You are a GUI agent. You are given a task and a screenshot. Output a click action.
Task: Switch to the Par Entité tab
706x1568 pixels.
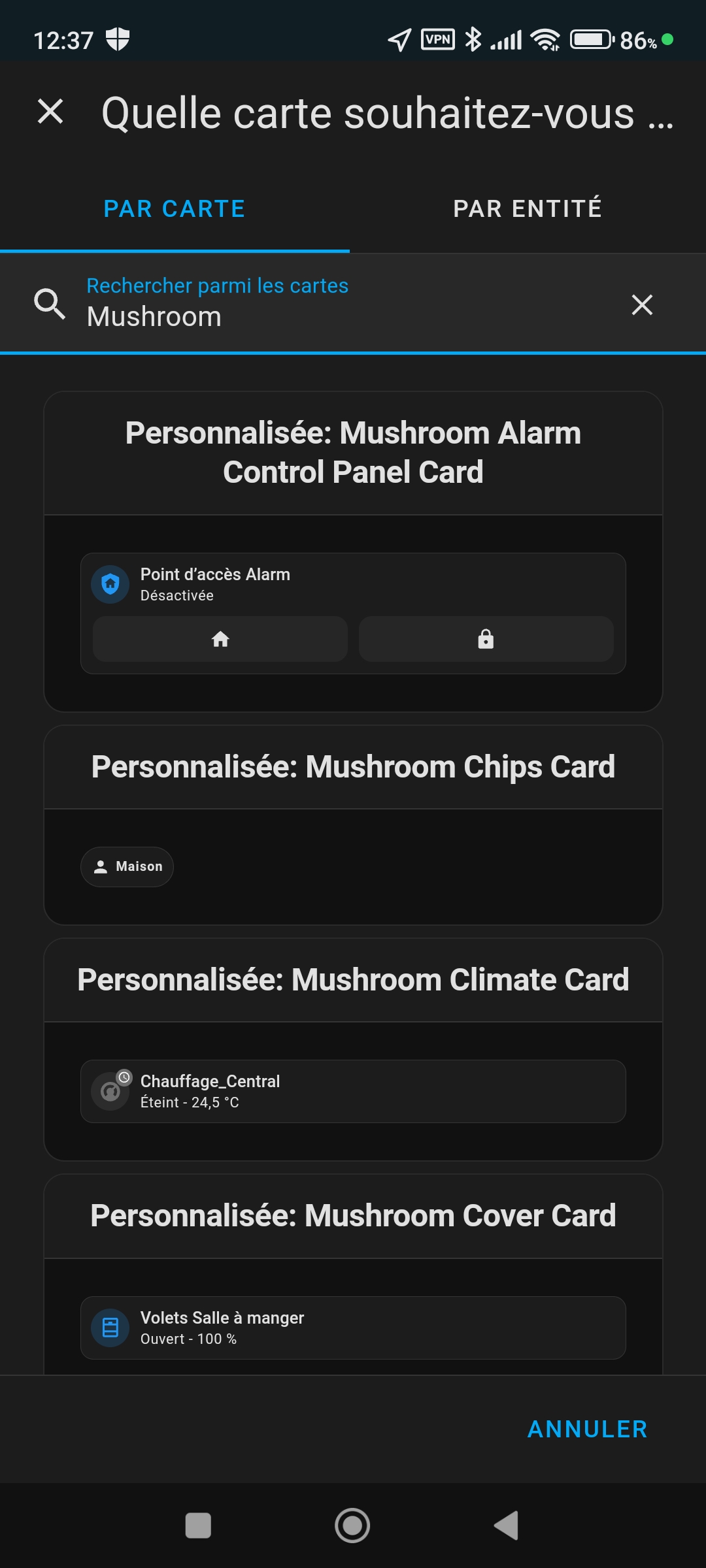point(528,208)
